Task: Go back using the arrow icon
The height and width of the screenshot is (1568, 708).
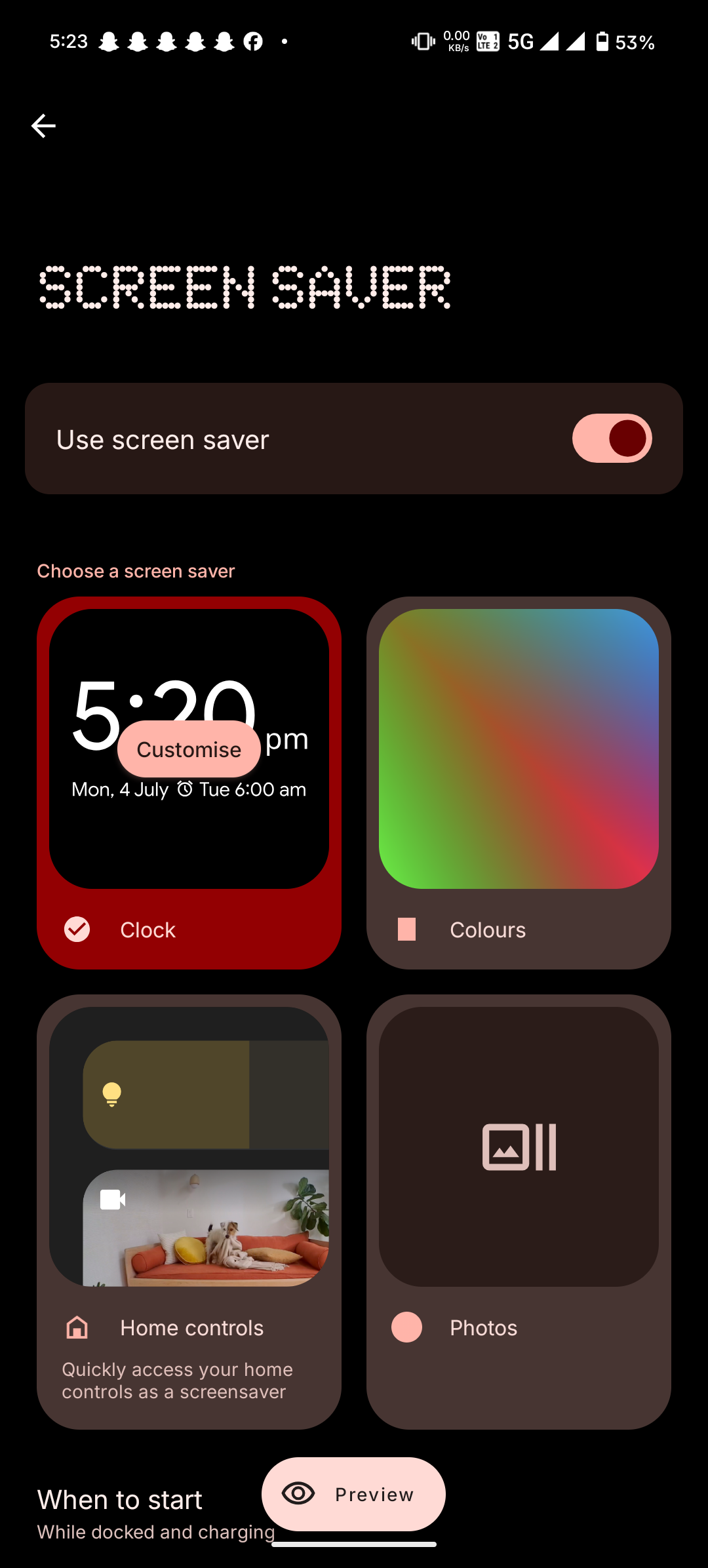Action: 43,126
